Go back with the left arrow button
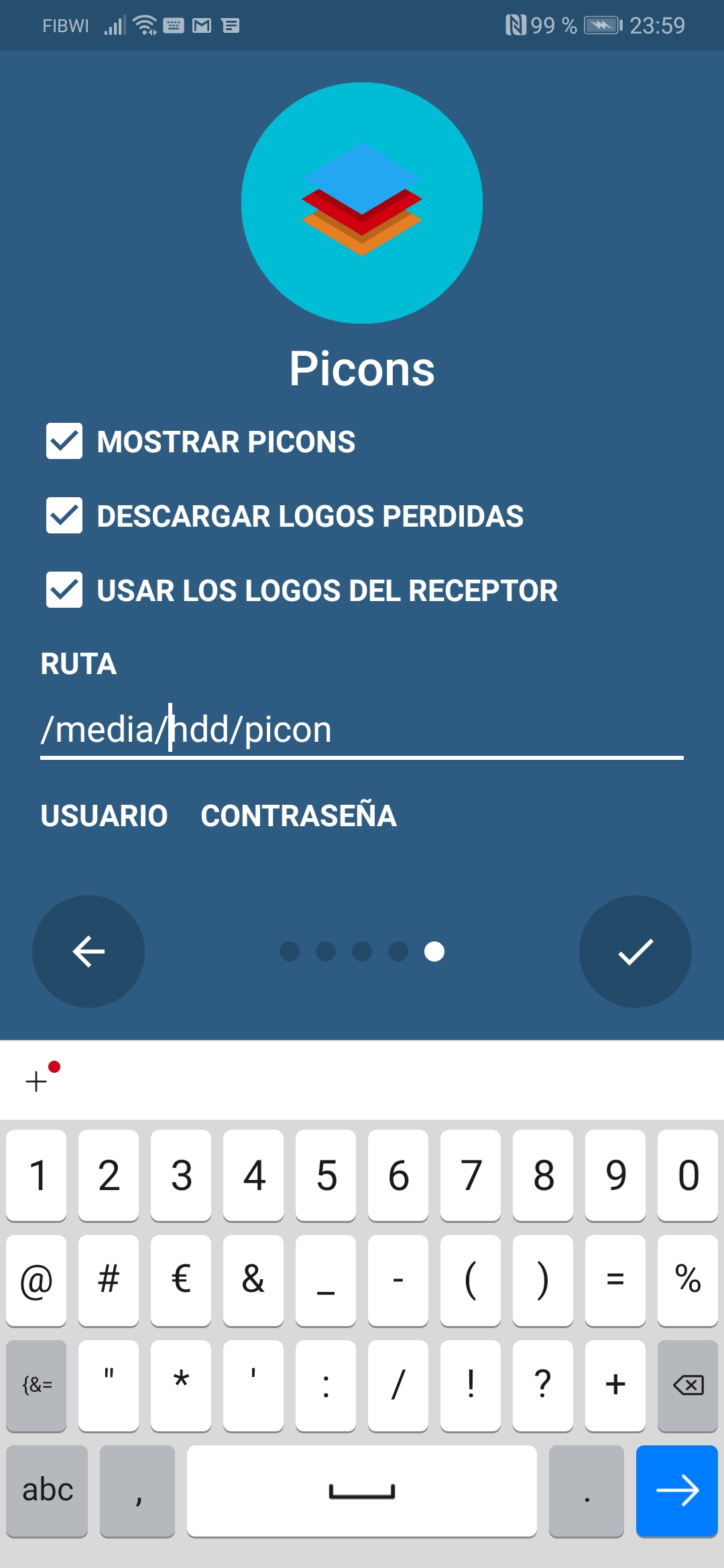The height and width of the screenshot is (1568, 724). (88, 952)
